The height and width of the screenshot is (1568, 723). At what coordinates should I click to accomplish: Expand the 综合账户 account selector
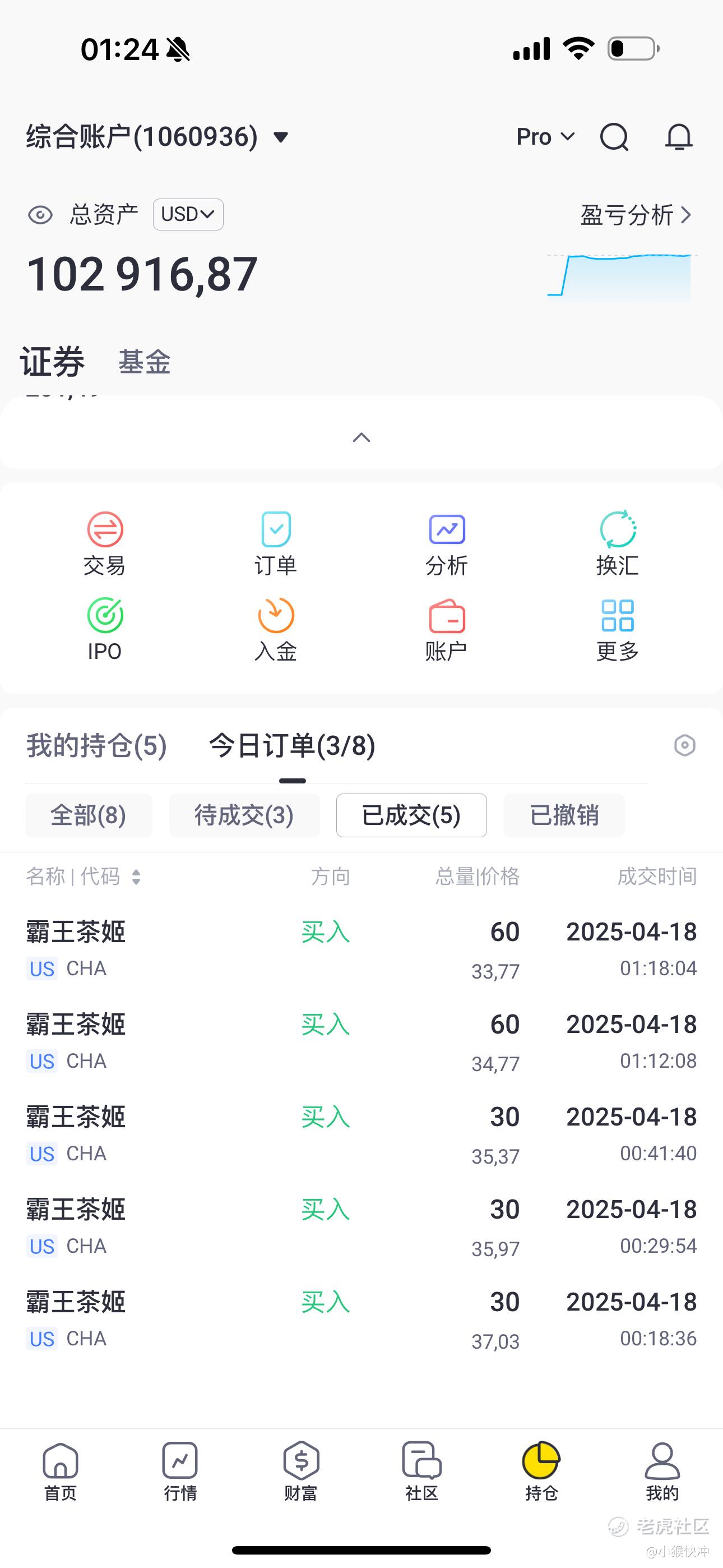(x=157, y=137)
